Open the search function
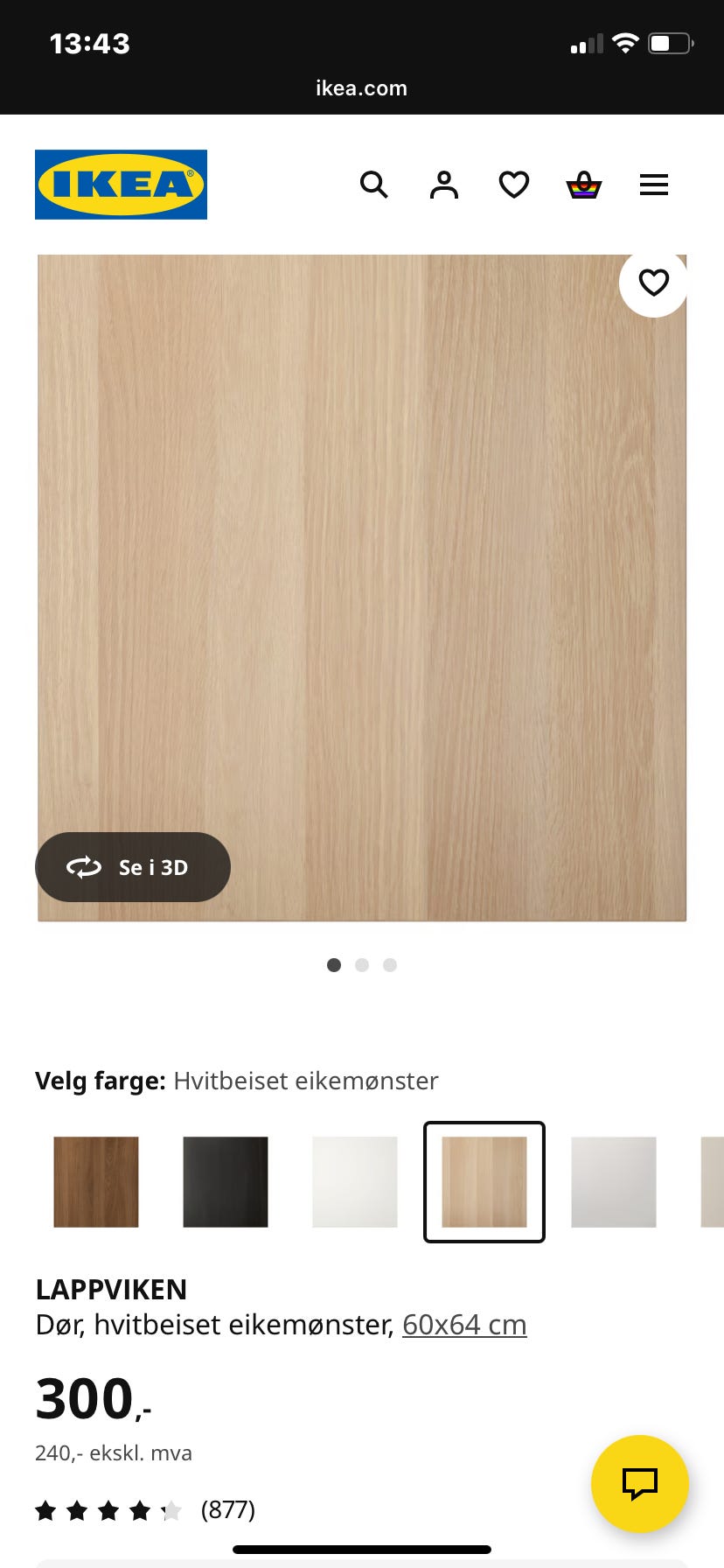Viewport: 724px width, 1568px height. (x=374, y=185)
